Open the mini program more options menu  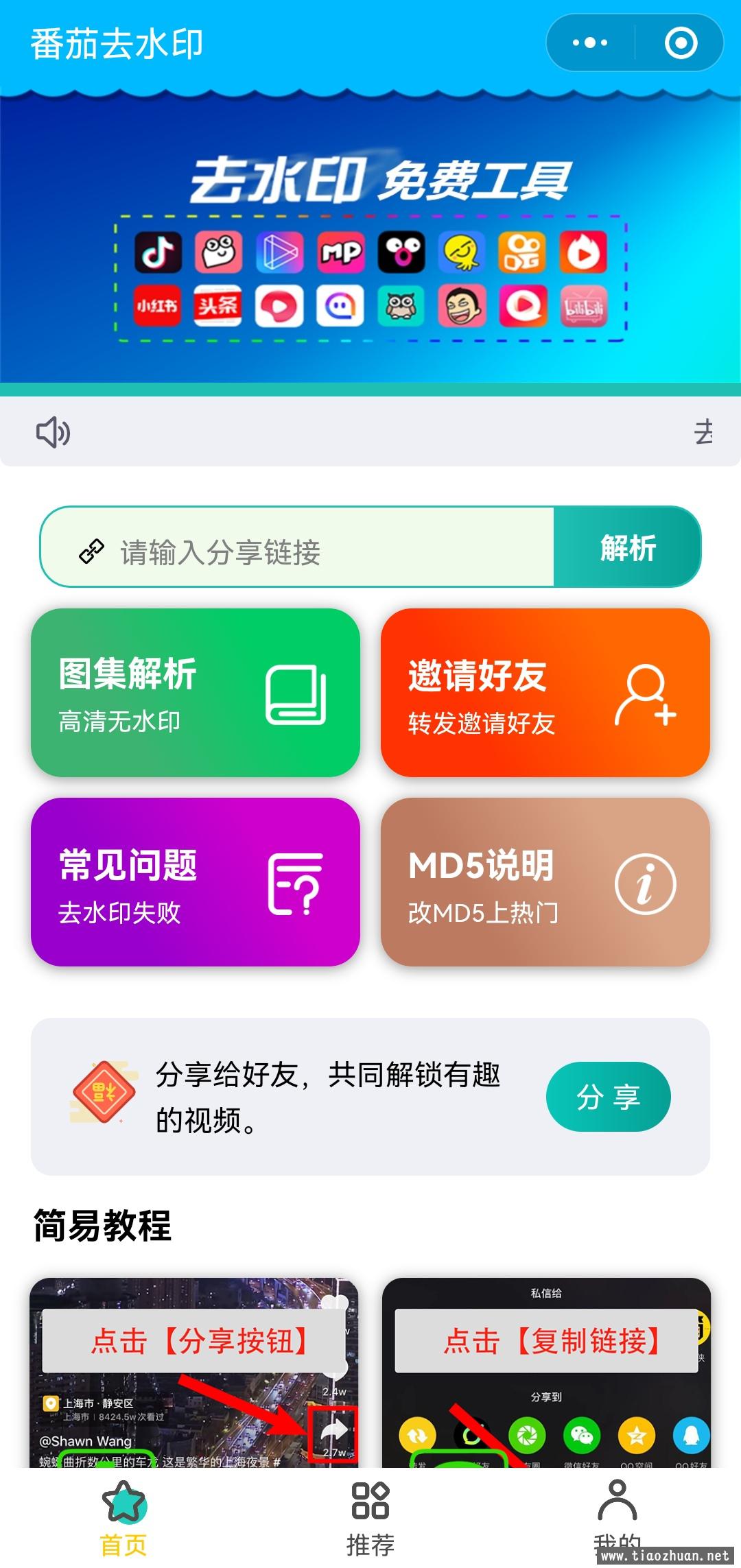pos(590,43)
